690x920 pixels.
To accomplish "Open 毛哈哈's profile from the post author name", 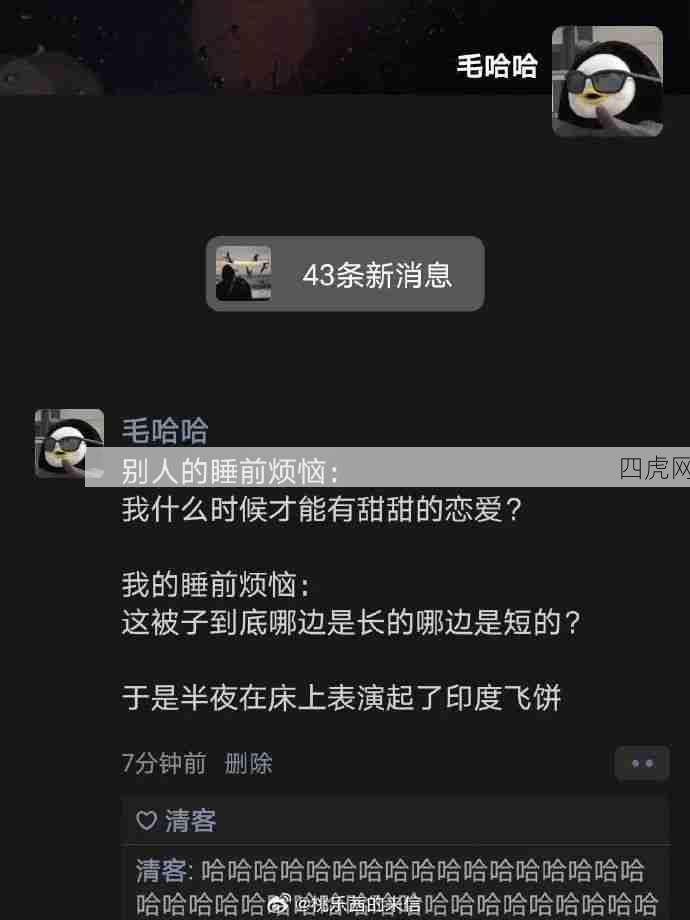I will [x=165, y=431].
